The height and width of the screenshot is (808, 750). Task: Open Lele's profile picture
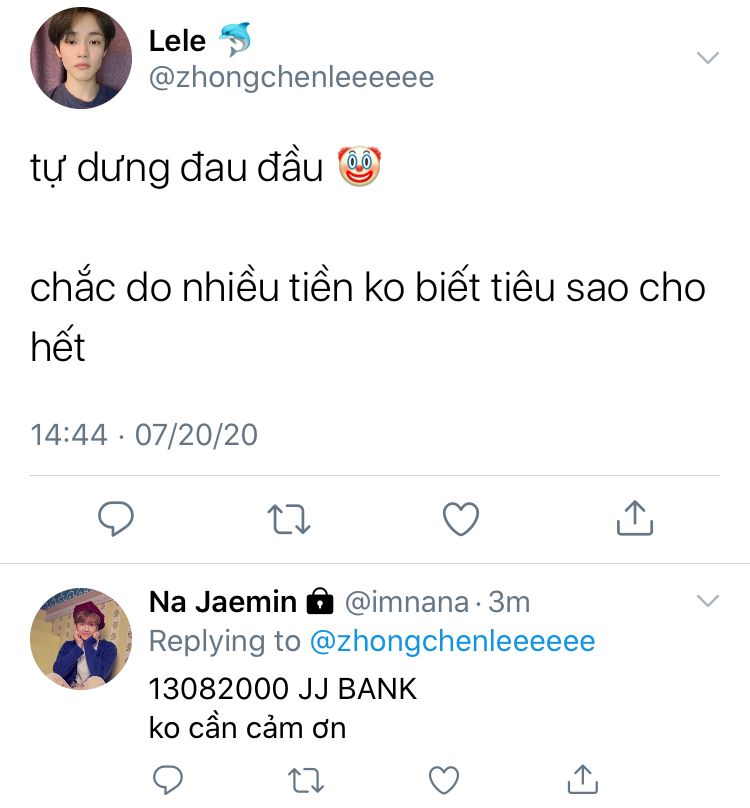click(81, 60)
